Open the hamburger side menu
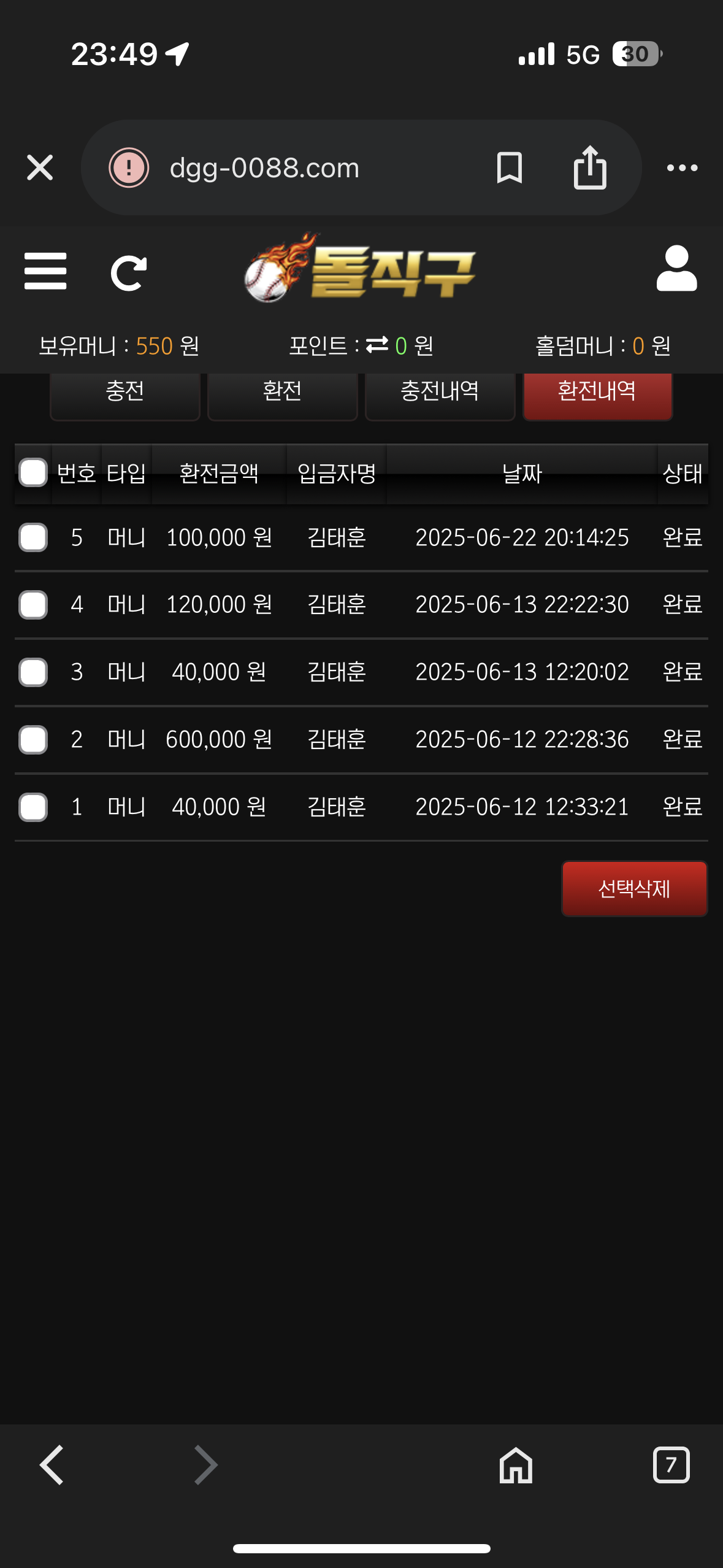 [x=45, y=271]
